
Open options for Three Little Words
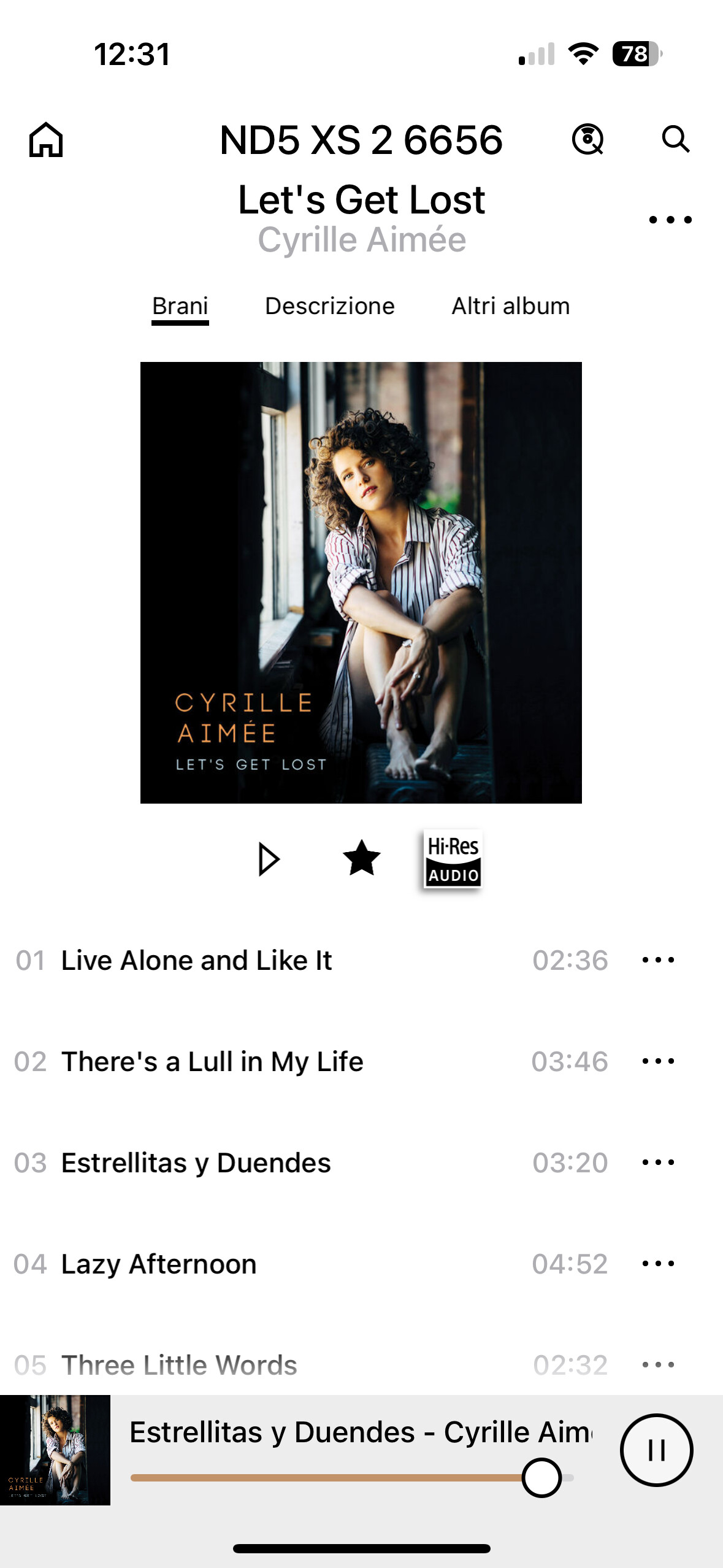coord(658,1365)
